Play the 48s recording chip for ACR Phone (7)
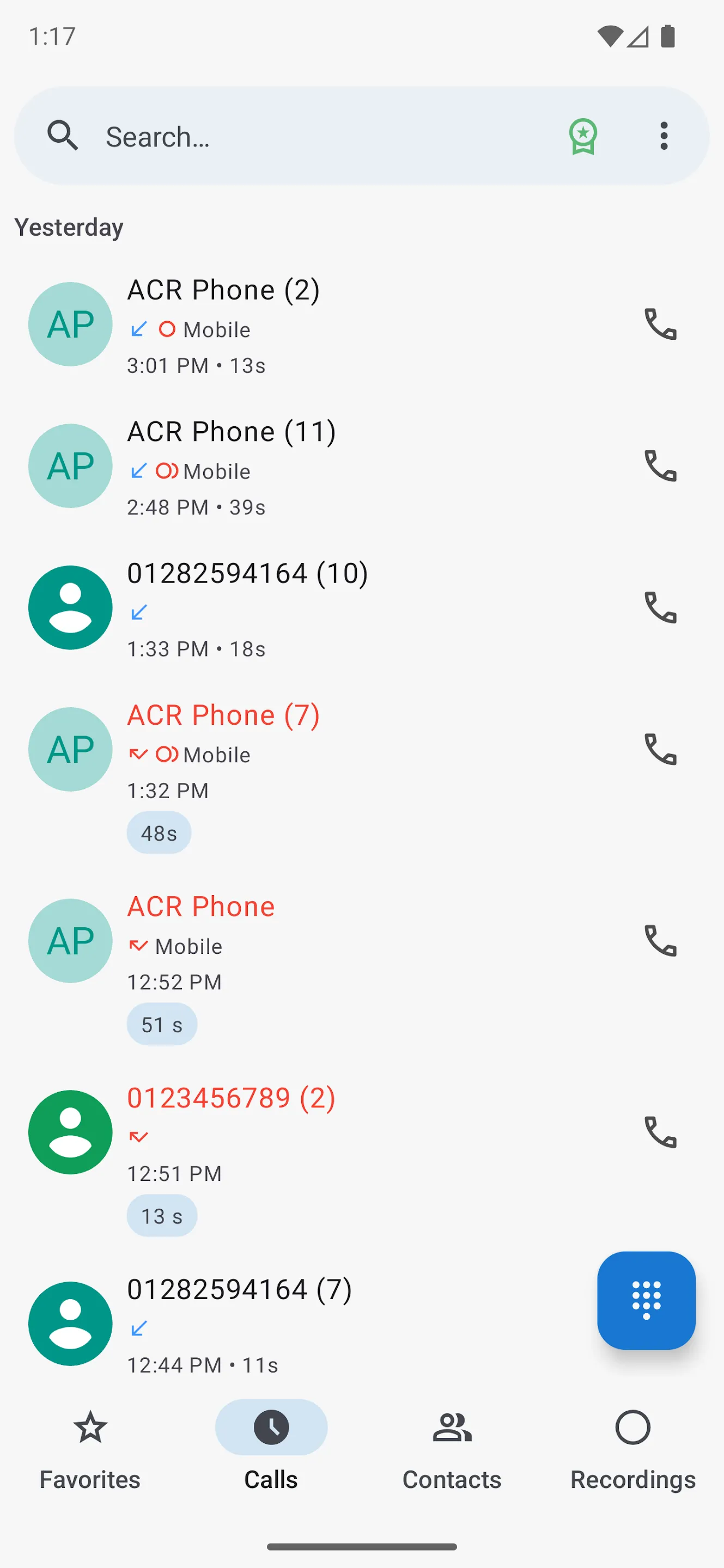Screen dimensions: 724x1568 click(x=159, y=832)
